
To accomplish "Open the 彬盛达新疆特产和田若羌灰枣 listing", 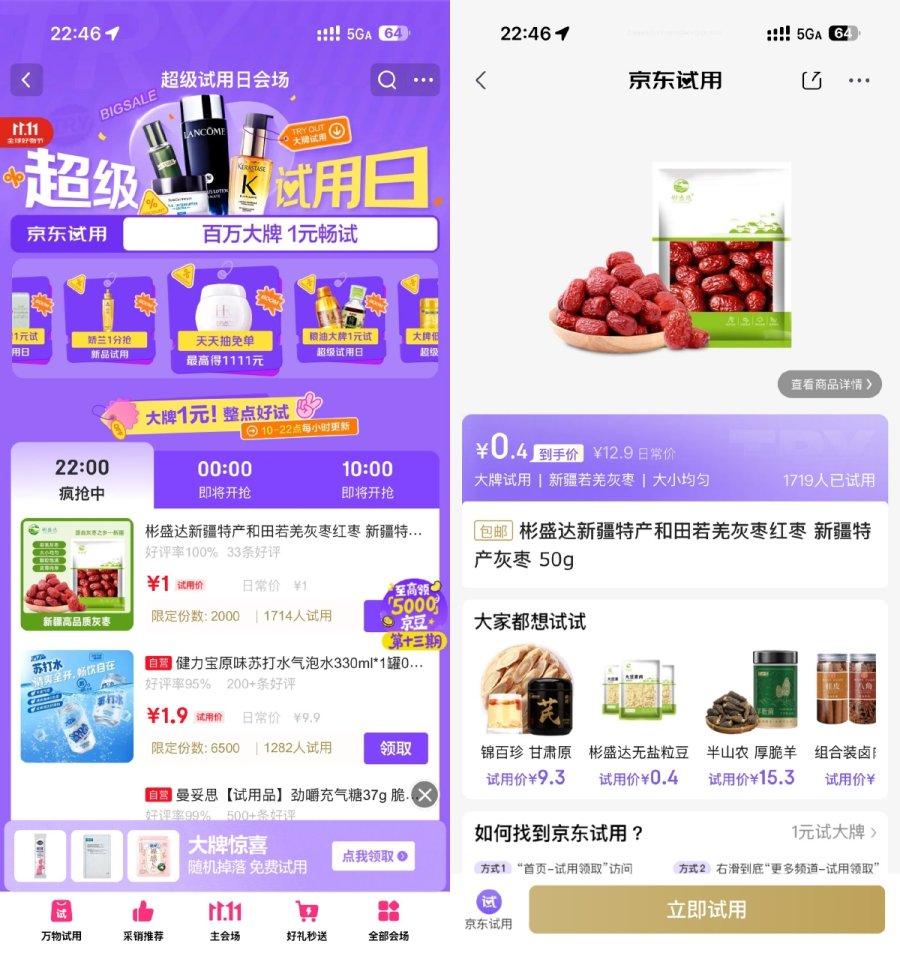I will [x=283, y=531].
